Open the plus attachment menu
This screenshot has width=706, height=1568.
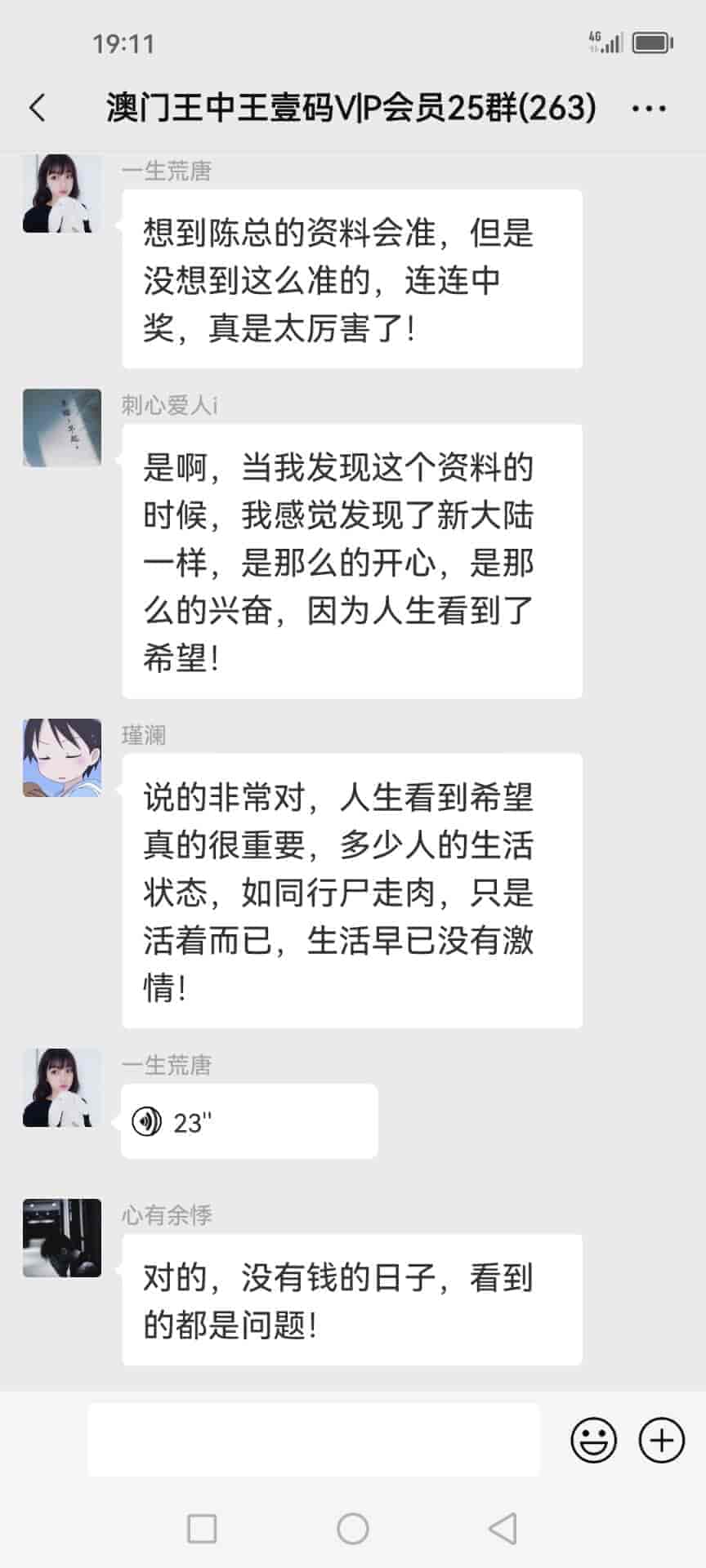[661, 1440]
